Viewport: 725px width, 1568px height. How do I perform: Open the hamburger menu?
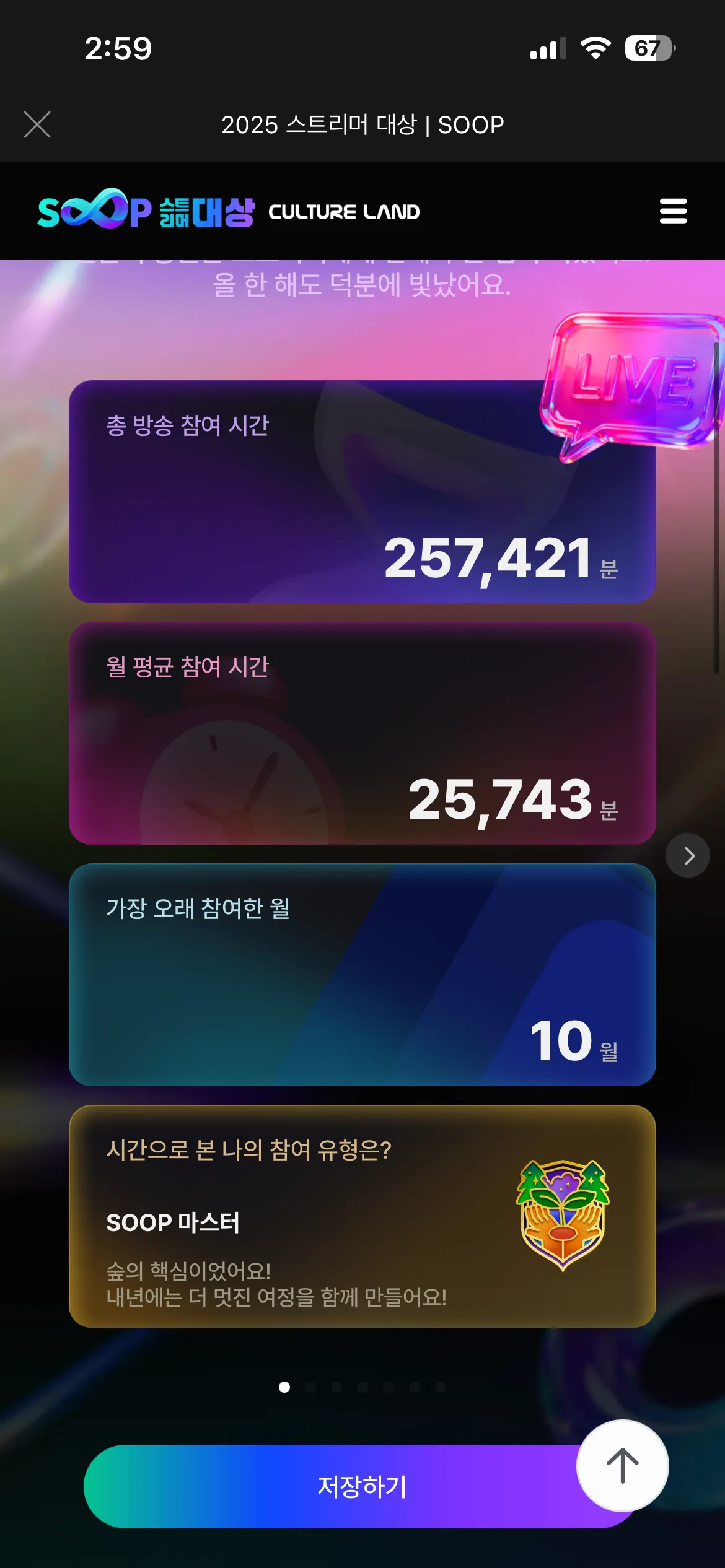coord(673,211)
